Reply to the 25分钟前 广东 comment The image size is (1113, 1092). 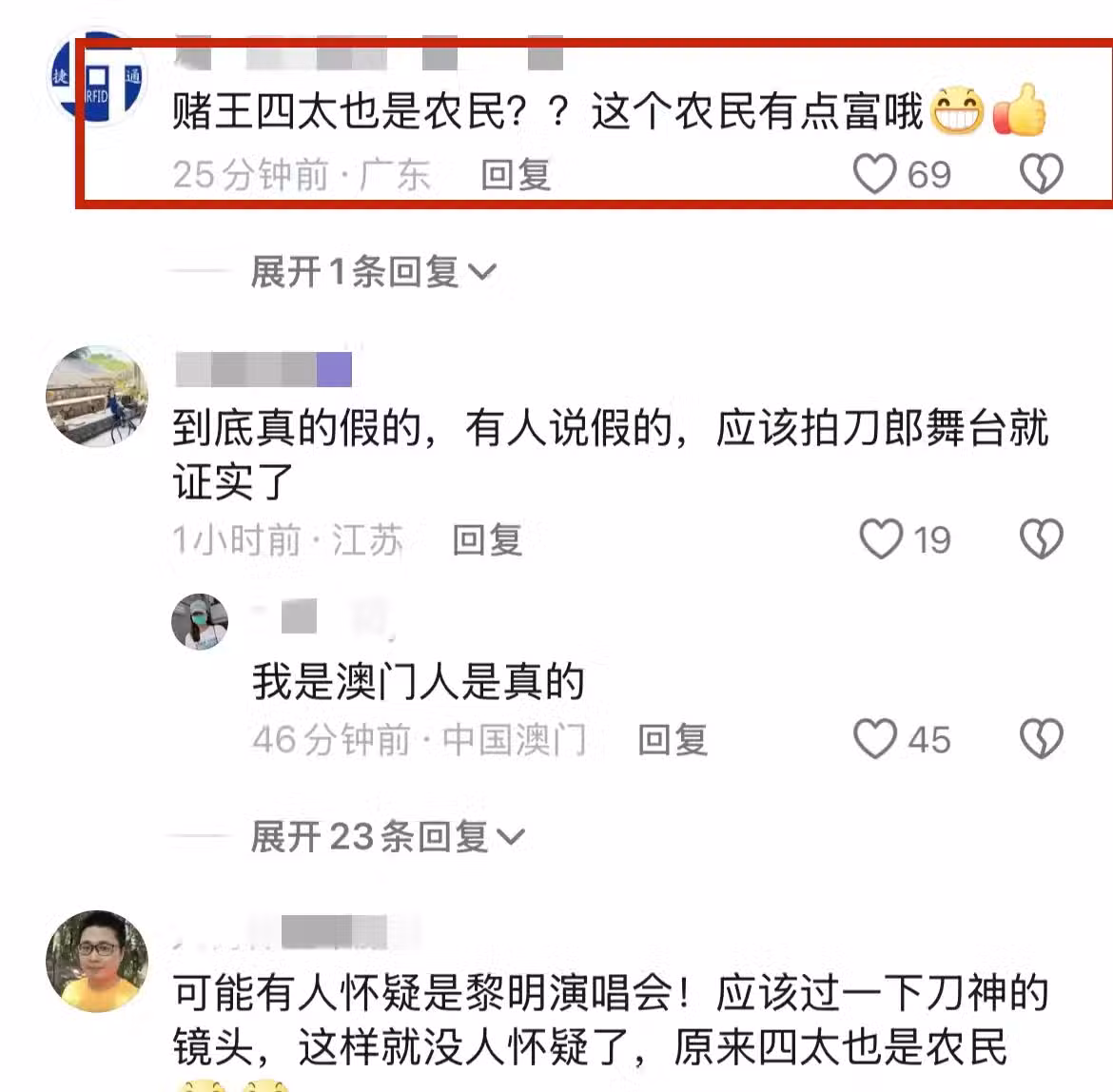point(516,175)
